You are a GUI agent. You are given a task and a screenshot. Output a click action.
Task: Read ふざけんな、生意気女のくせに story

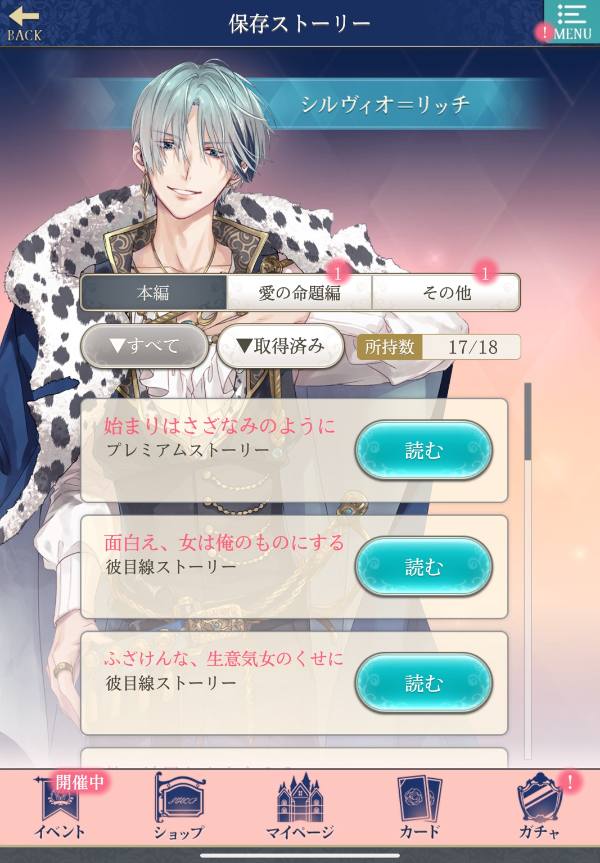pos(423,683)
